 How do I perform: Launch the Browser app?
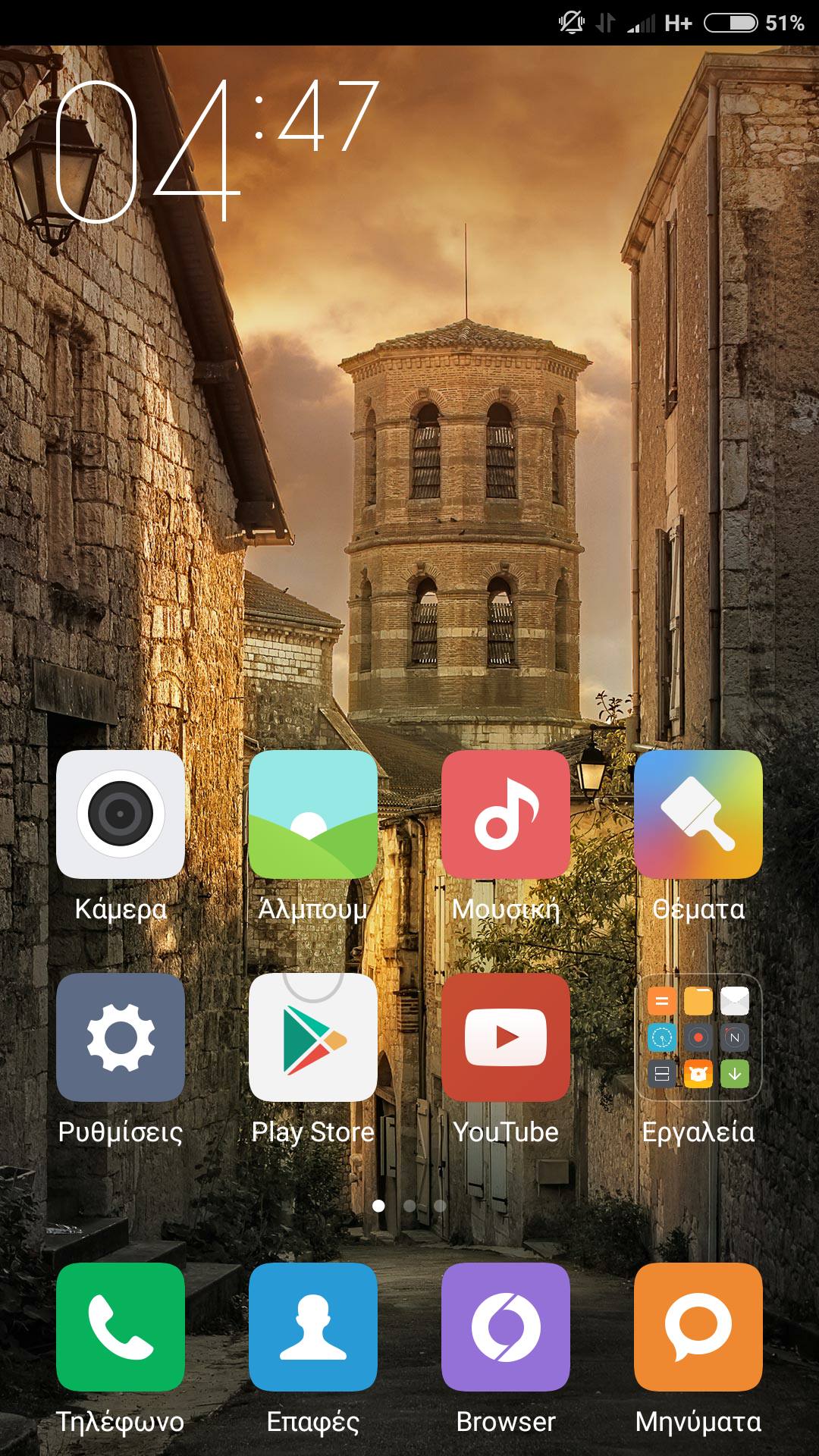click(x=506, y=1327)
